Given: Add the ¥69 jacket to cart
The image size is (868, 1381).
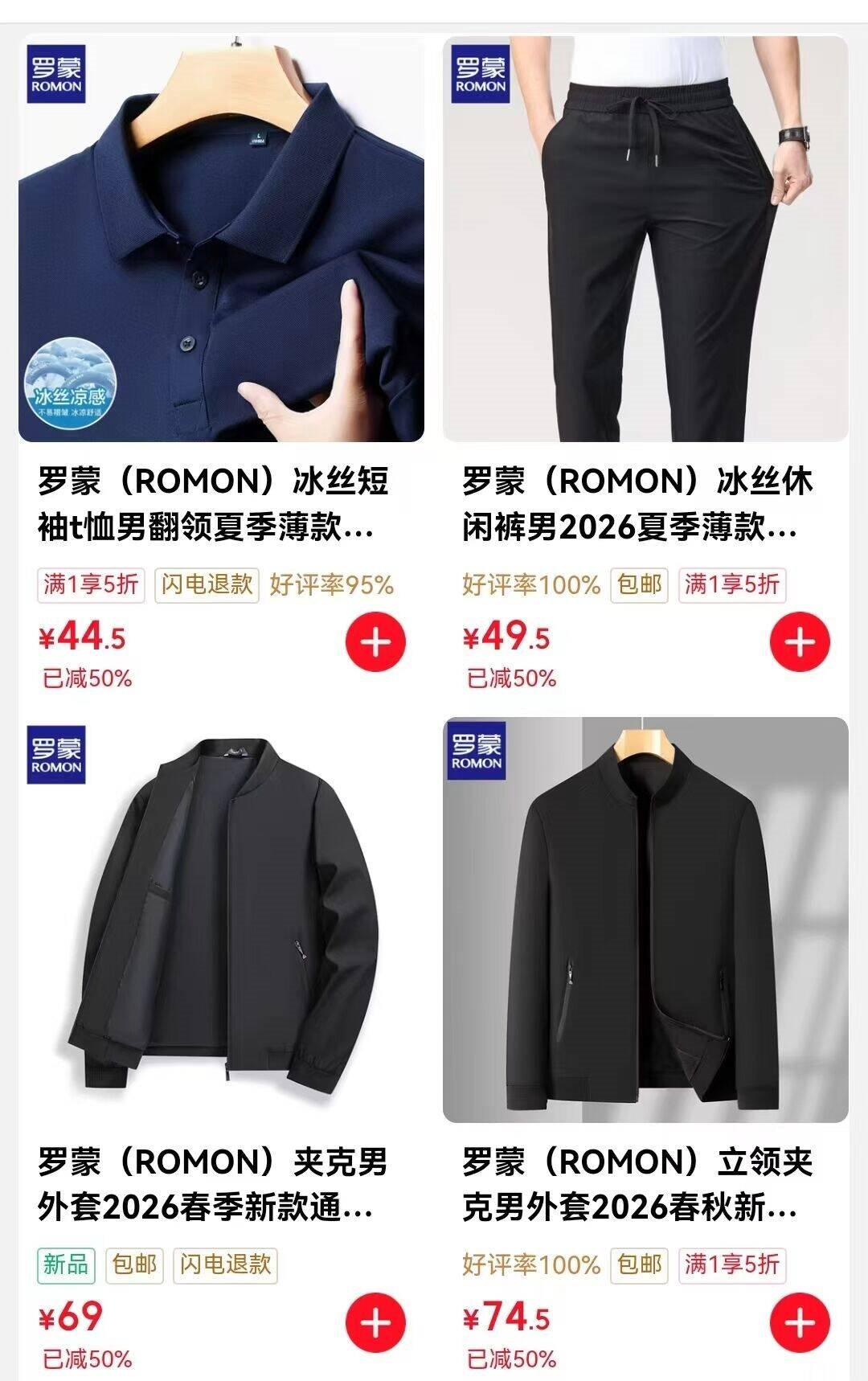Looking at the screenshot, I should coord(375,1322).
